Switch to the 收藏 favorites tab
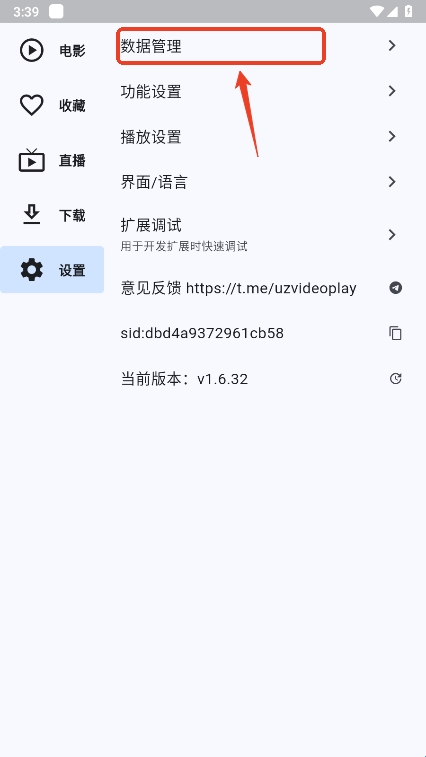 tap(52, 105)
